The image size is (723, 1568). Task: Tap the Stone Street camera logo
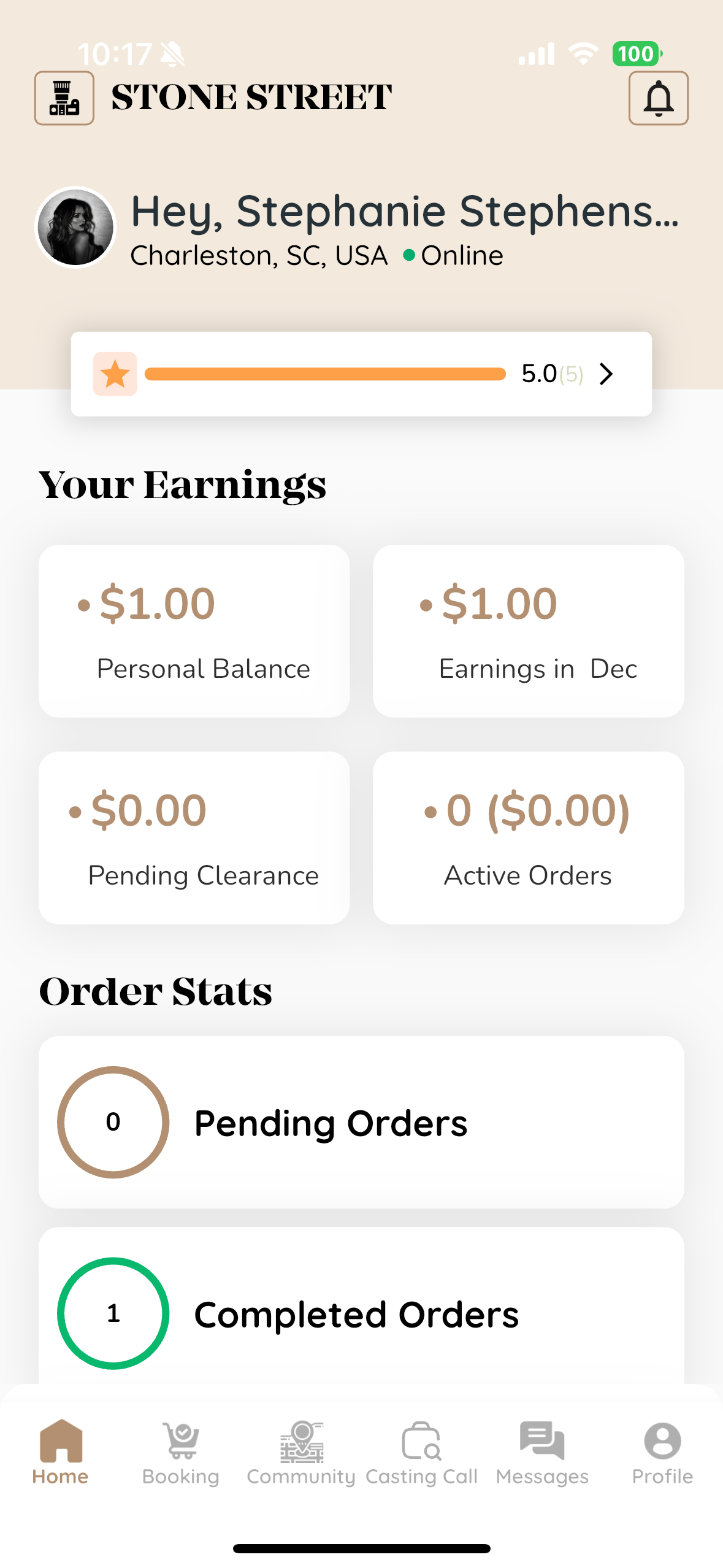pyautogui.click(x=64, y=98)
